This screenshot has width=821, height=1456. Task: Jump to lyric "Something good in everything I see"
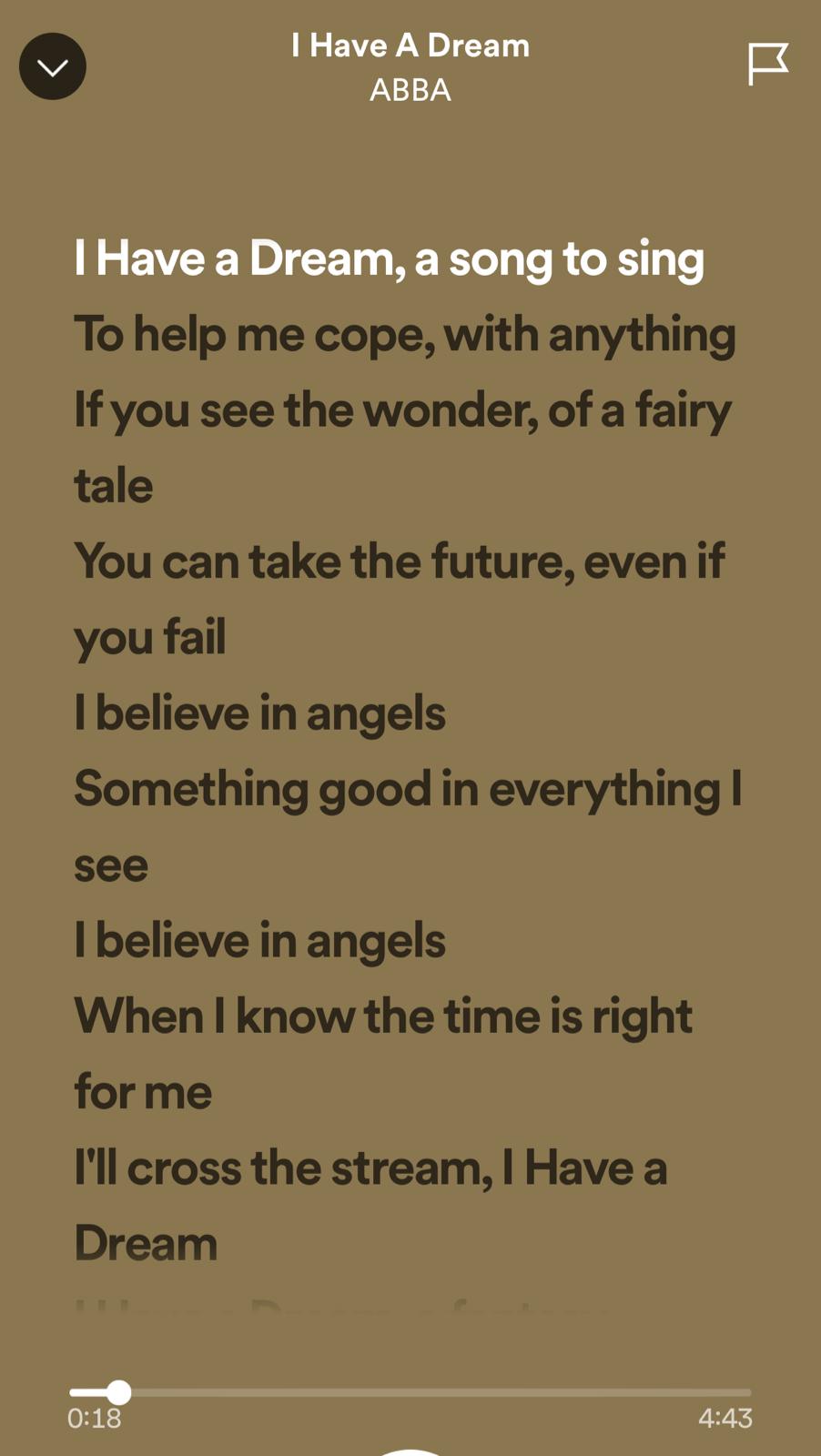pyautogui.click(x=408, y=825)
